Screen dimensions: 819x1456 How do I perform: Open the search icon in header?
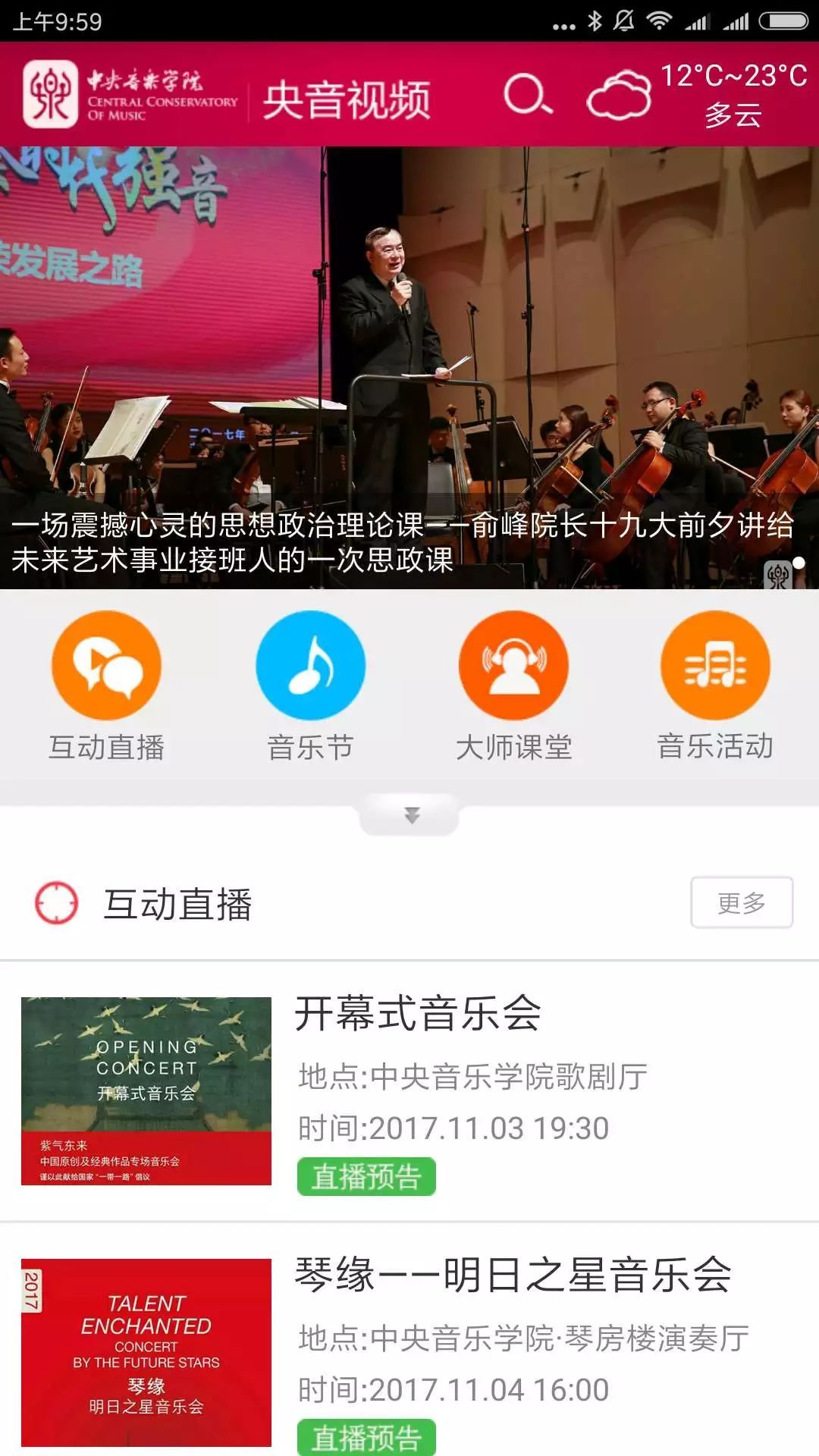click(x=528, y=95)
